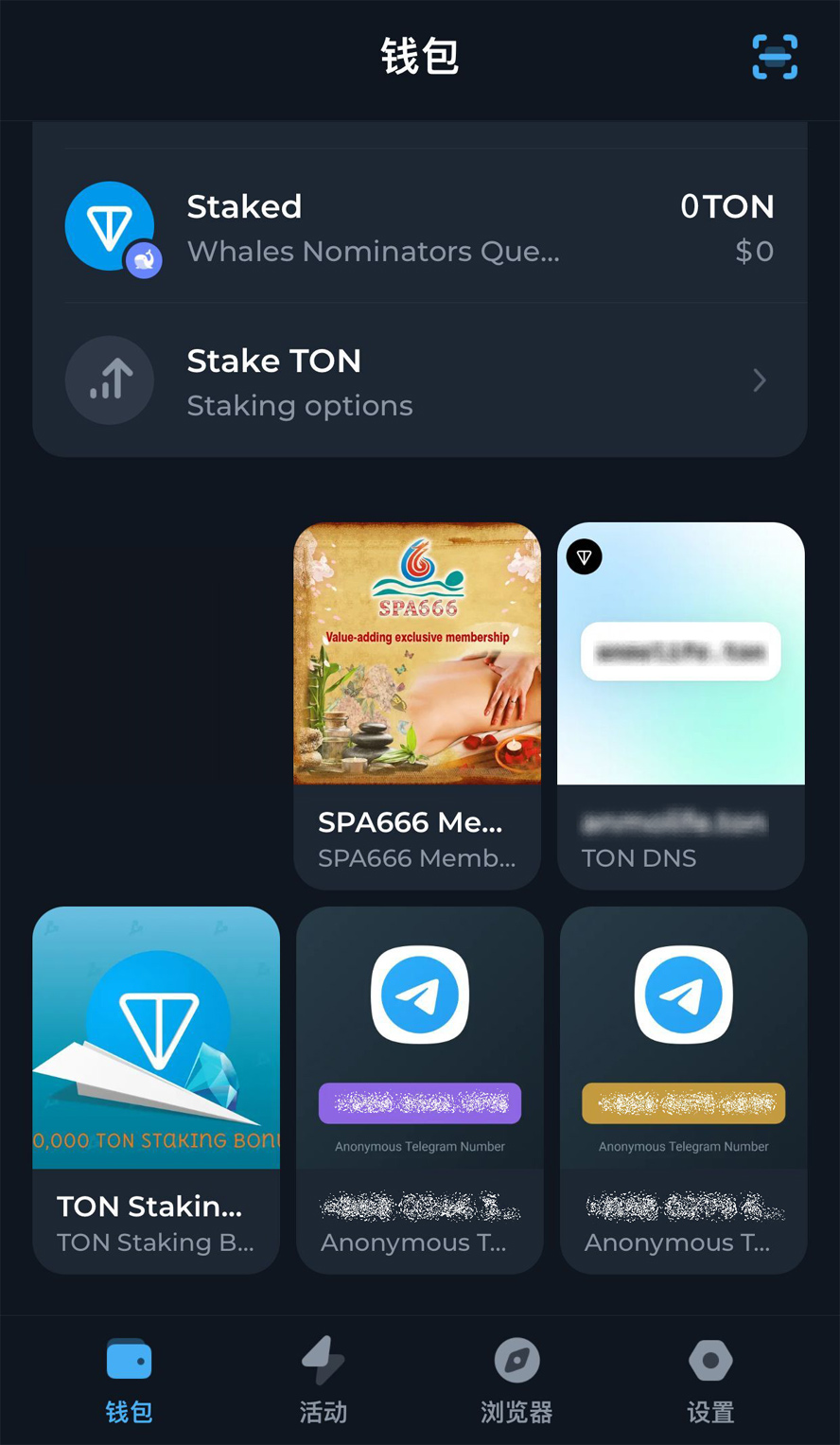Open Anonymous Telegram Number with gold label
Screen dimensions: 840x1445
pos(683,1088)
